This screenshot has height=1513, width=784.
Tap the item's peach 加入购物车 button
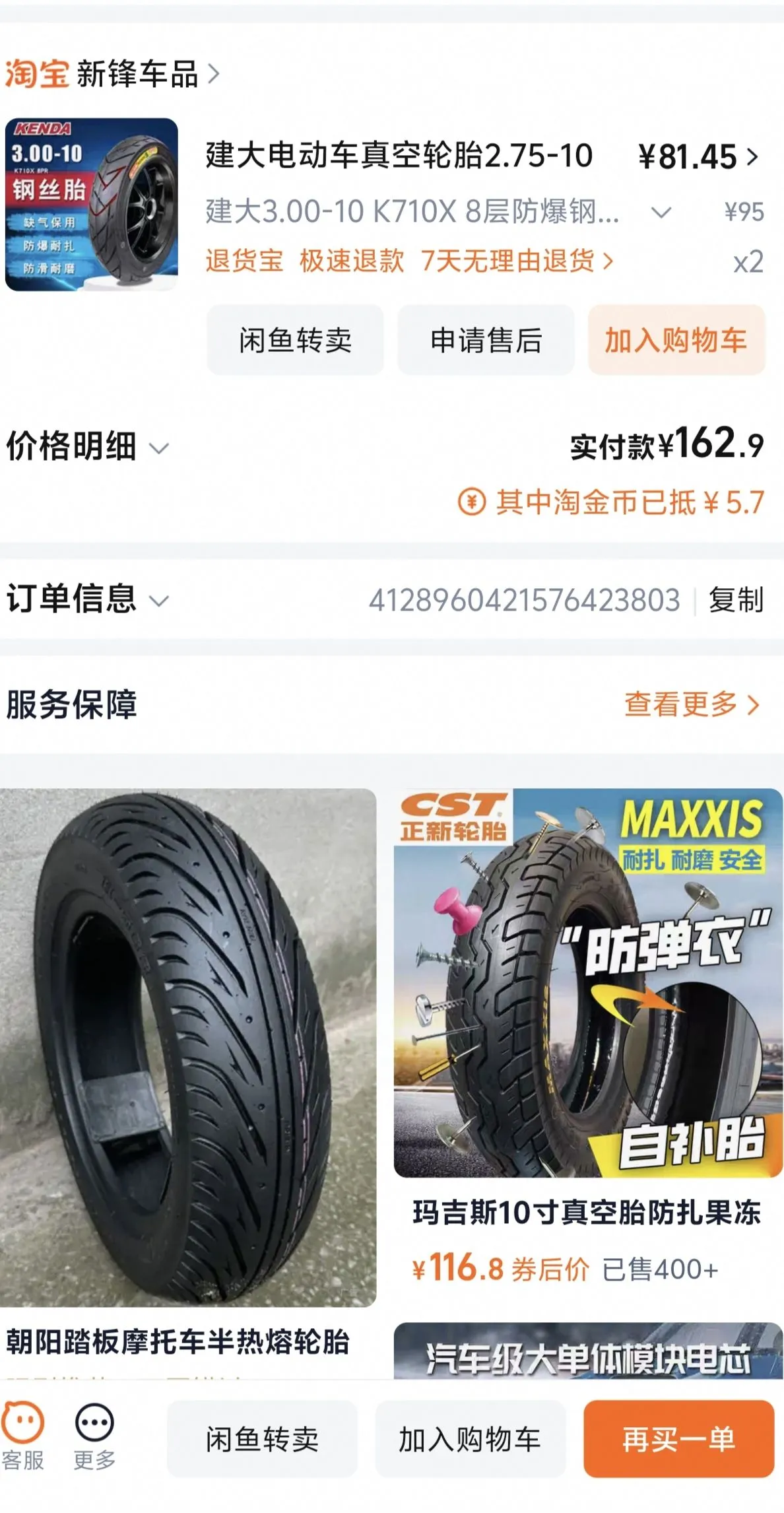676,341
